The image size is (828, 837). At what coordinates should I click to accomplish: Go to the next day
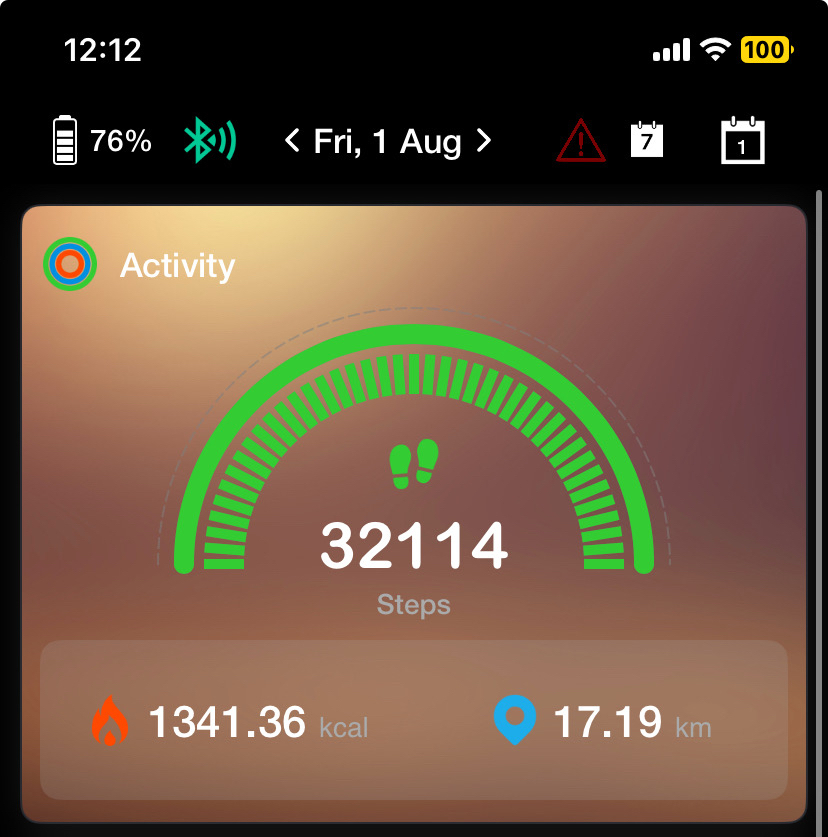484,141
